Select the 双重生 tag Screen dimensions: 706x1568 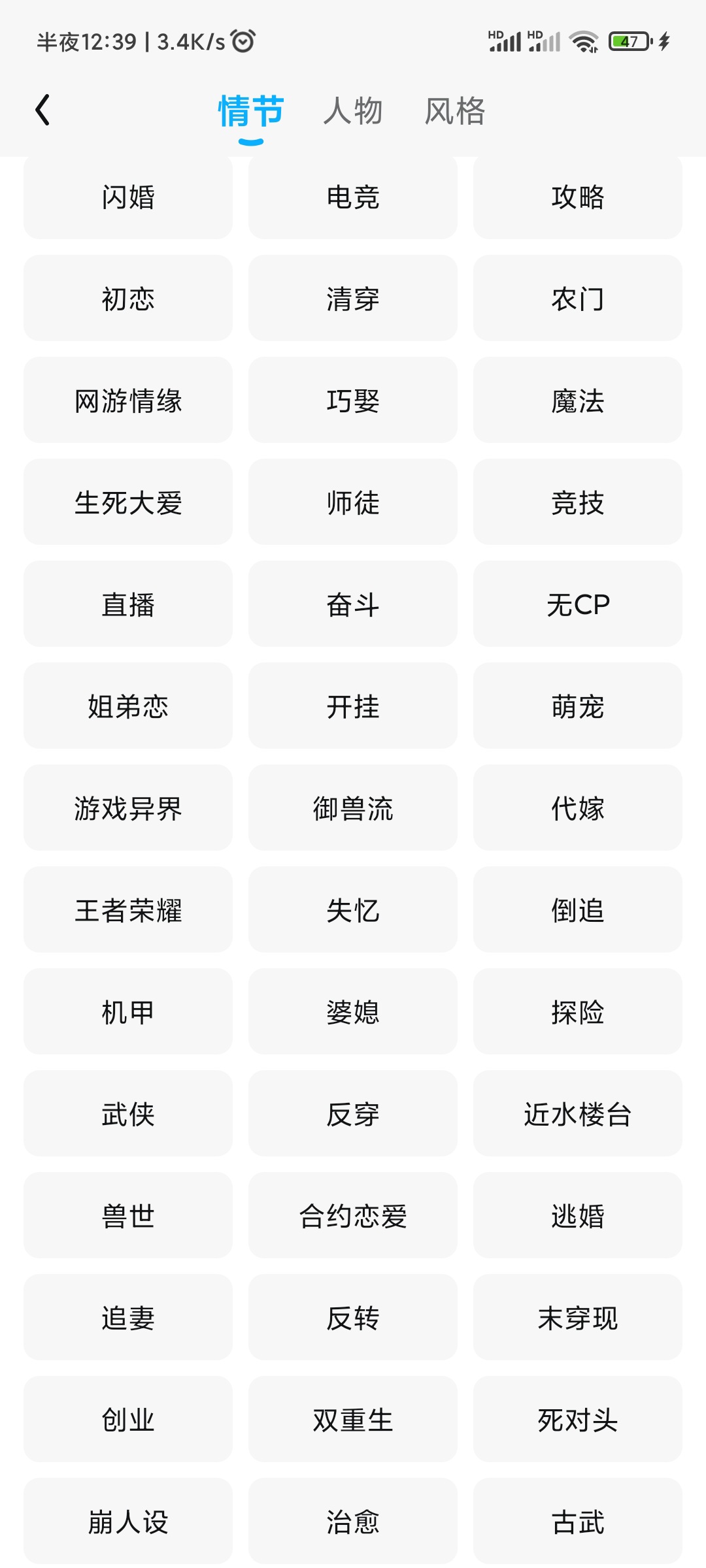point(353,1420)
